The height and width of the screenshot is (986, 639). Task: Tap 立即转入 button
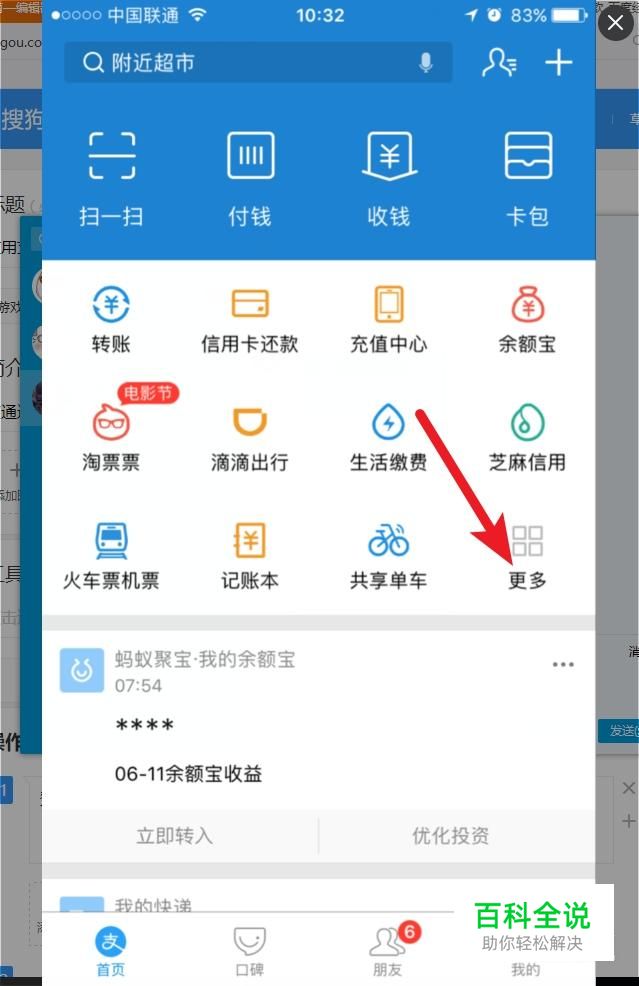(175, 836)
